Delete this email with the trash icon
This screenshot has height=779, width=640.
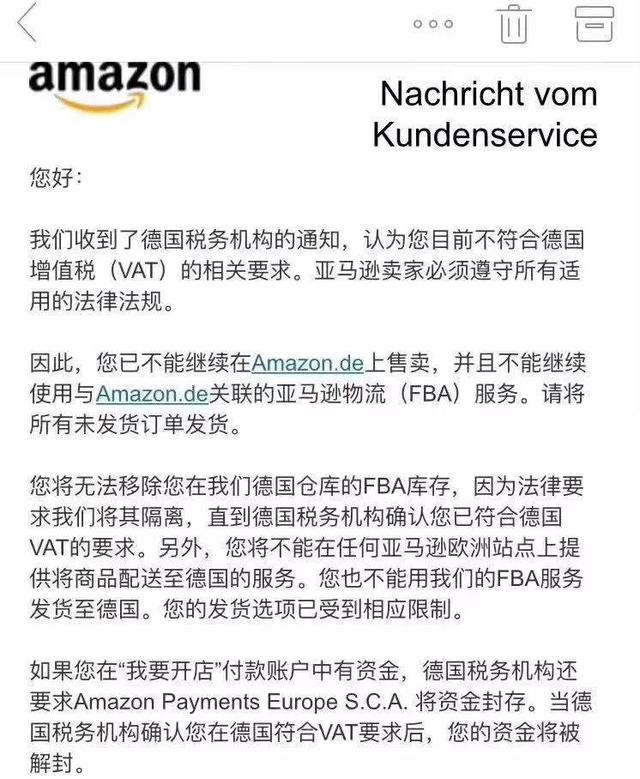[514, 23]
